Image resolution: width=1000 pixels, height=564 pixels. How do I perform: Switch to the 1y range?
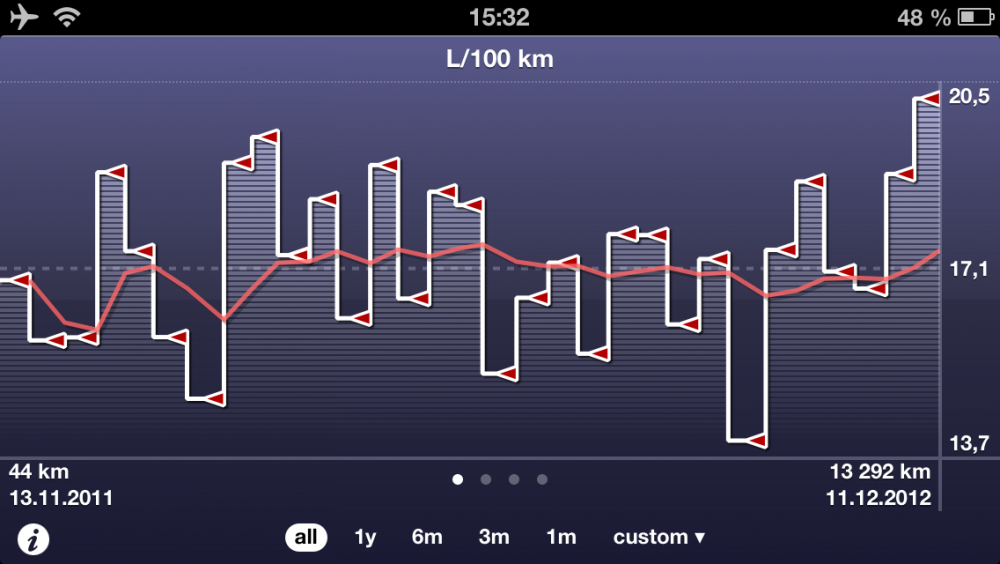(365, 537)
